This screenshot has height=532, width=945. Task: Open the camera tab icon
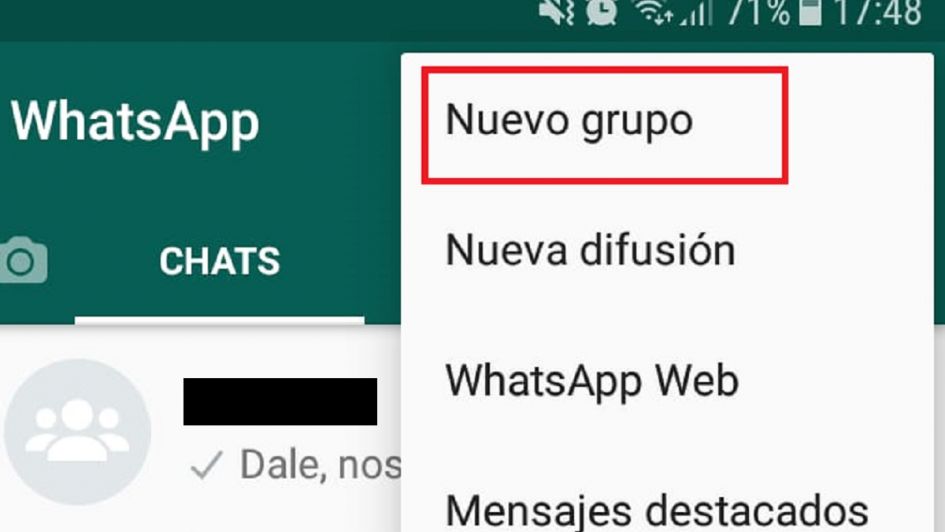tap(22, 262)
